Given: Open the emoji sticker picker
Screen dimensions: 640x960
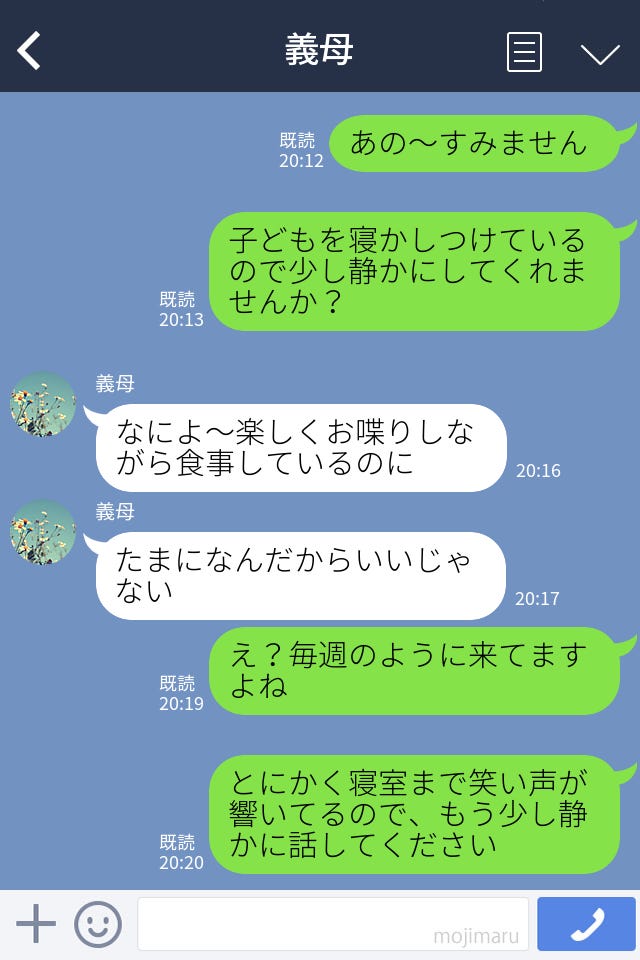Looking at the screenshot, I should pyautogui.click(x=98, y=924).
